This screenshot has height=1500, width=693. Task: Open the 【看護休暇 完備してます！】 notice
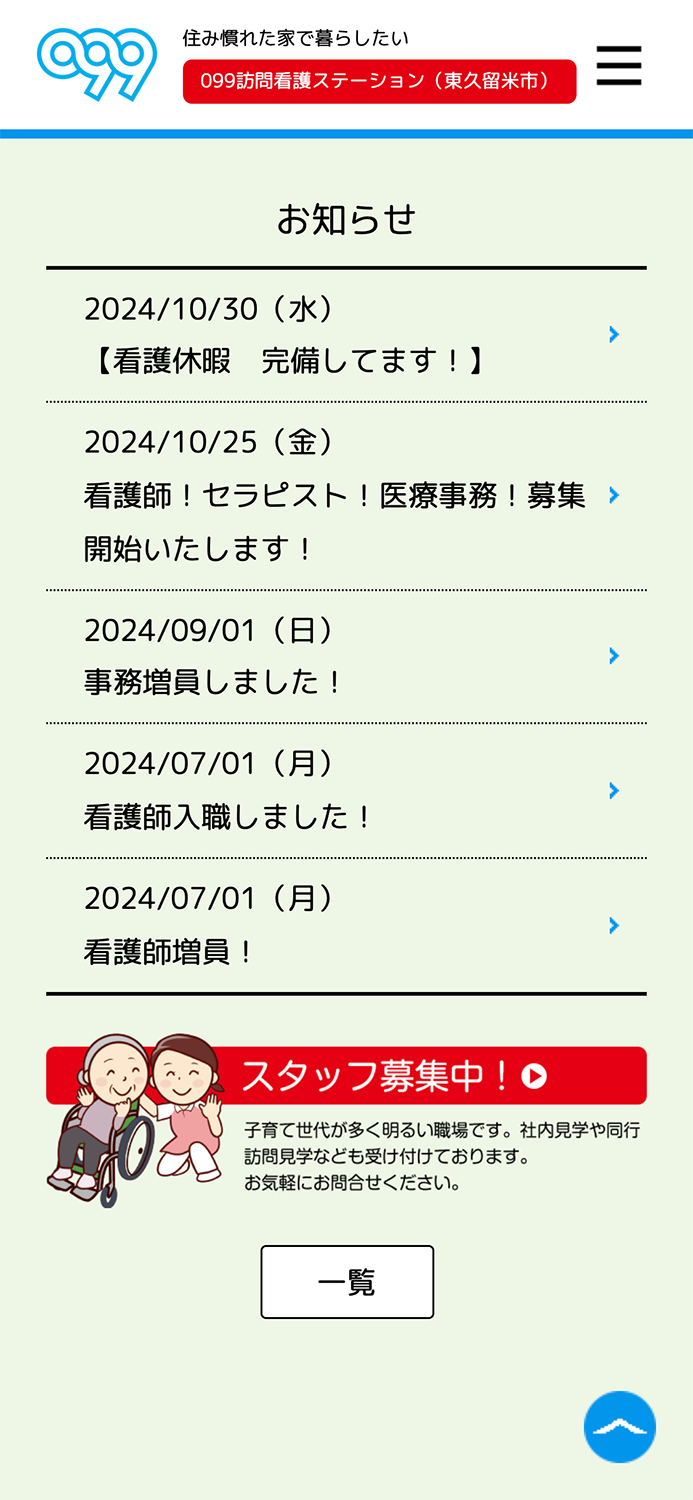[346, 335]
